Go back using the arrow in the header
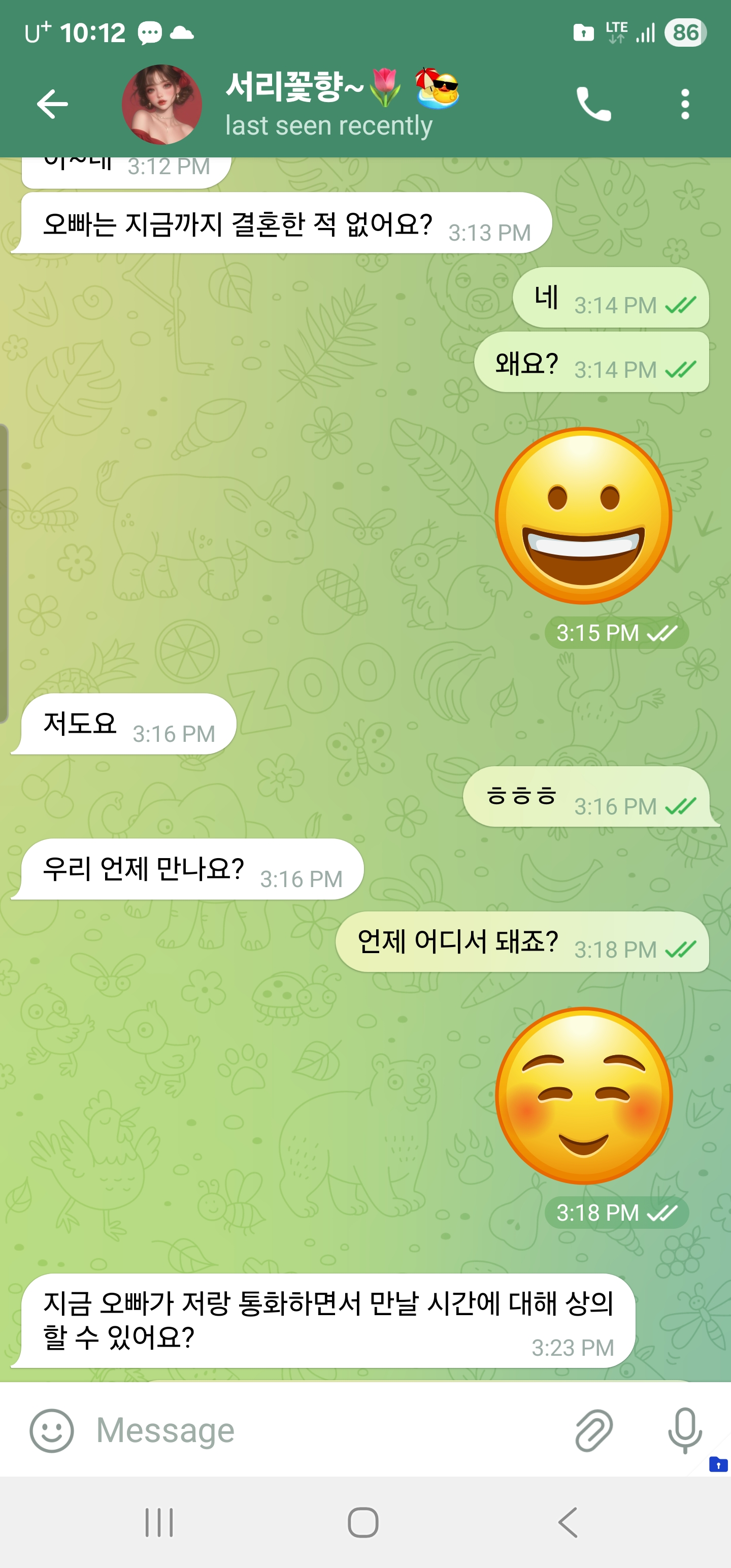This screenshot has height=1568, width=731. [52, 102]
